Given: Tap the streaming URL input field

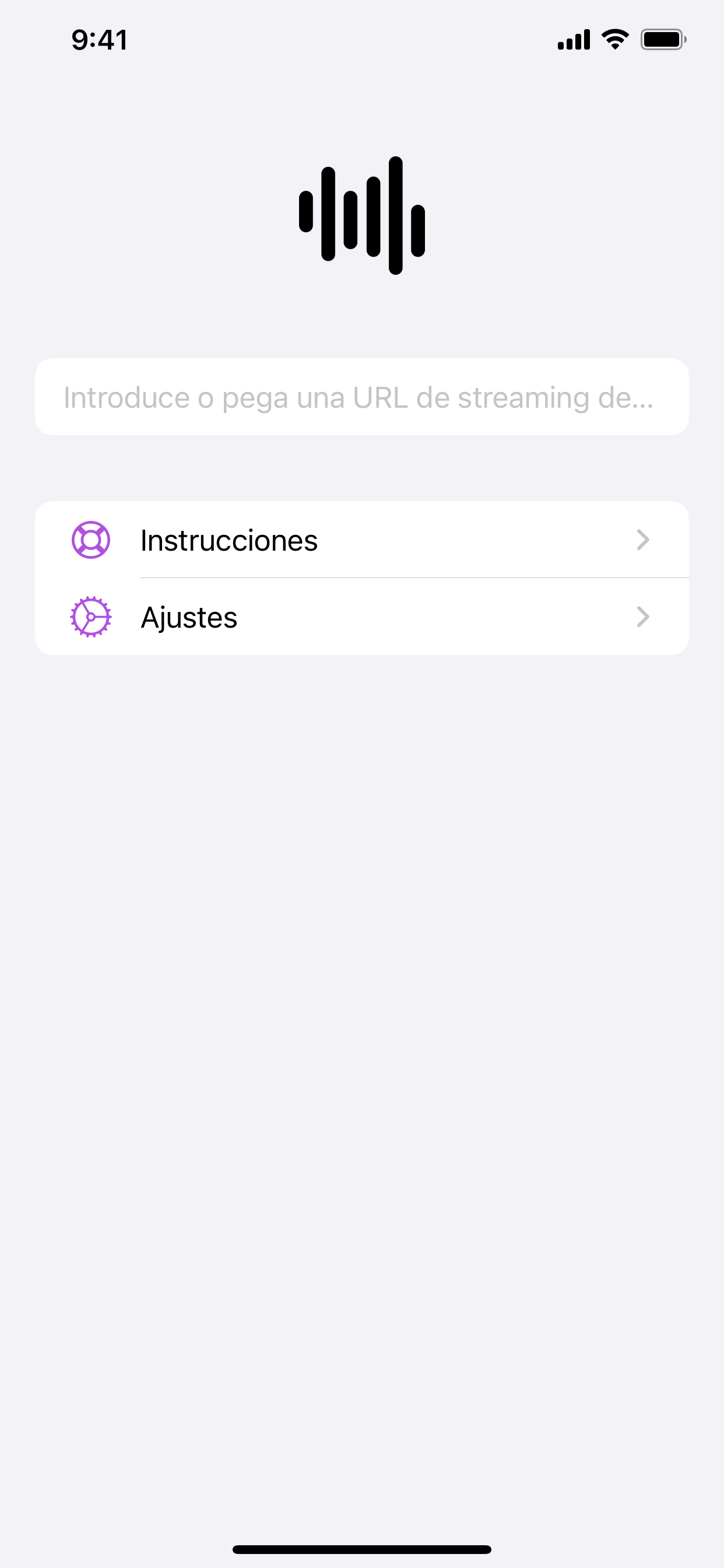Looking at the screenshot, I should tap(362, 397).
